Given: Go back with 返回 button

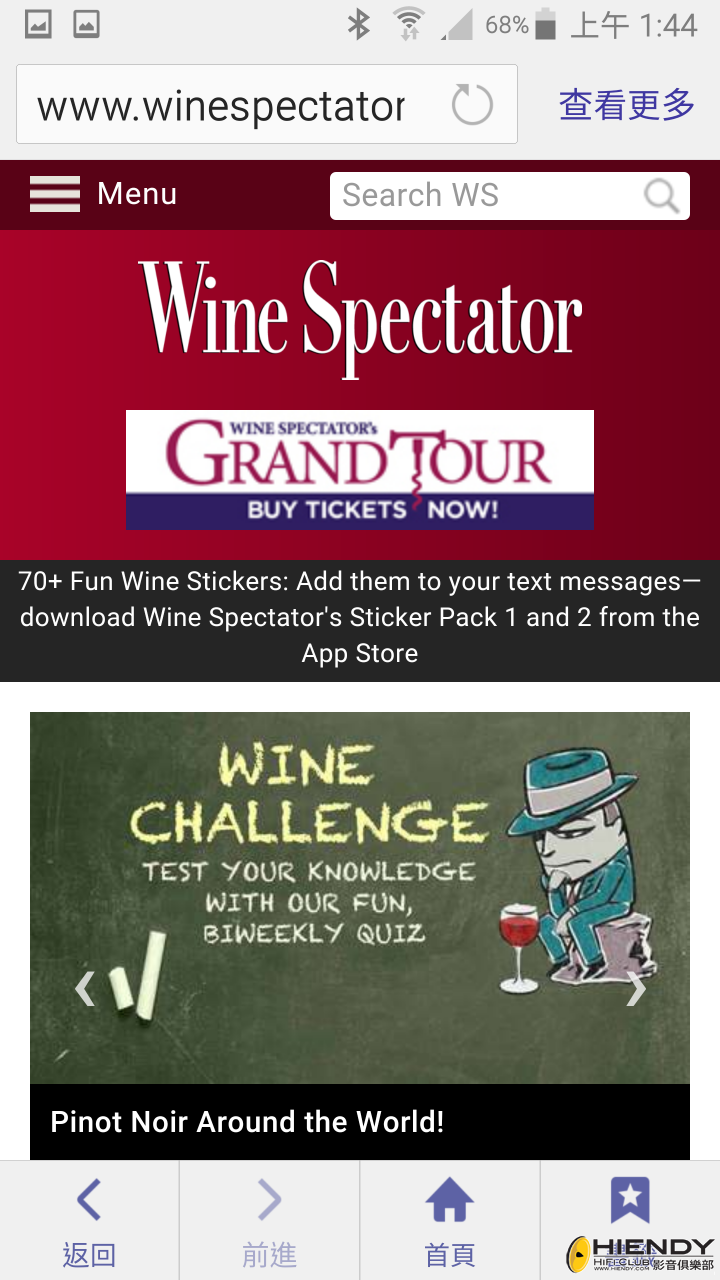Looking at the screenshot, I should 89,1220.
